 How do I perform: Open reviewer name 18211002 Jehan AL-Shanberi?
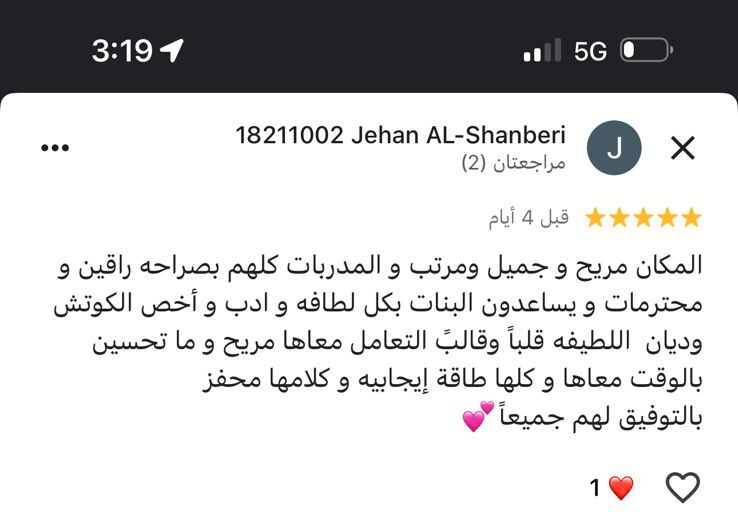pyautogui.click(x=400, y=135)
